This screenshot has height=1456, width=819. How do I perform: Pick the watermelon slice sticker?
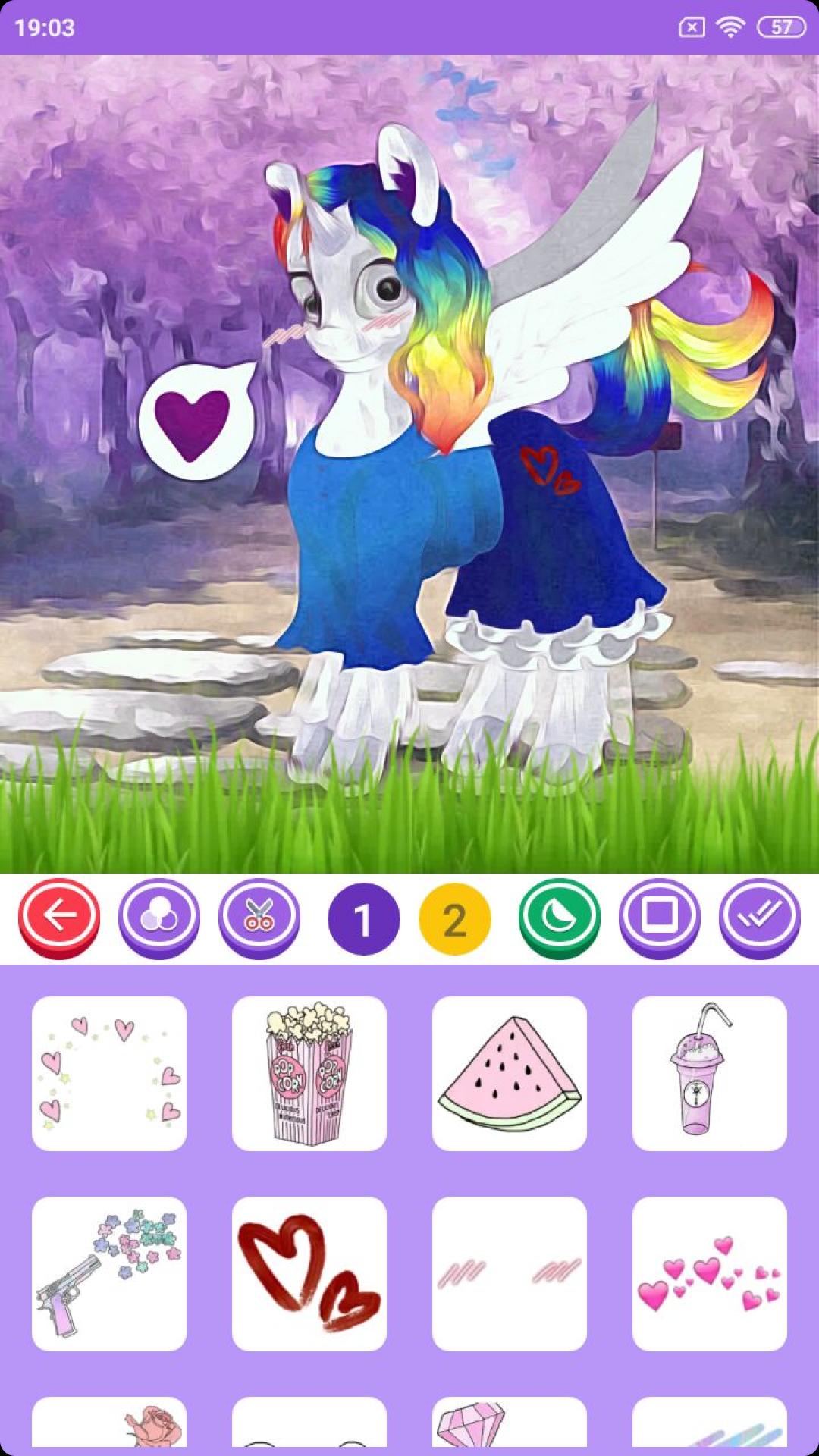point(510,1074)
